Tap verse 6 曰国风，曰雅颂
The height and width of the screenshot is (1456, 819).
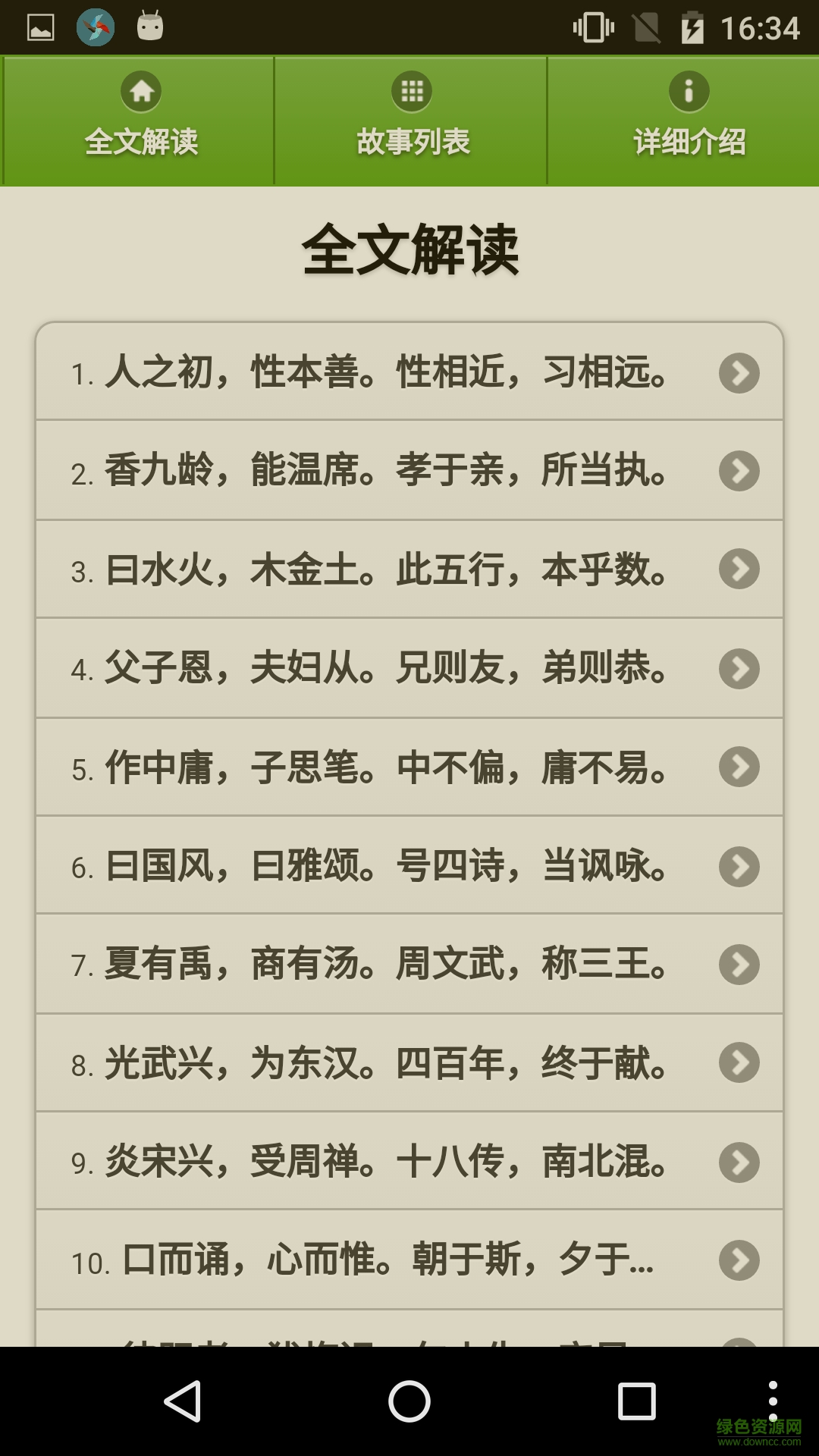coord(409,865)
